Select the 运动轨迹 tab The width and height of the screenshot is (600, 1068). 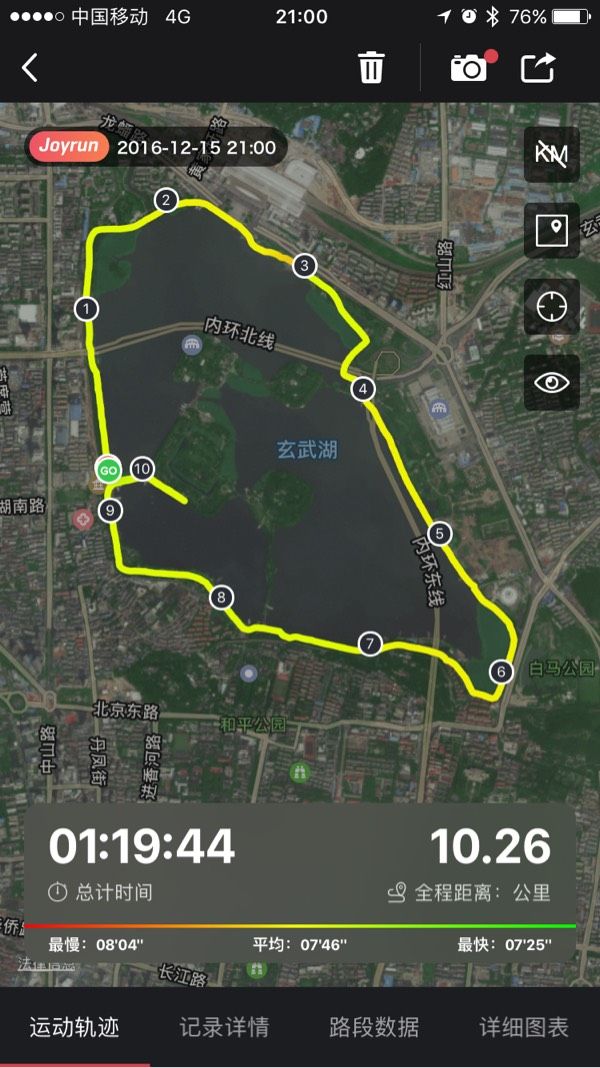click(x=74, y=1027)
